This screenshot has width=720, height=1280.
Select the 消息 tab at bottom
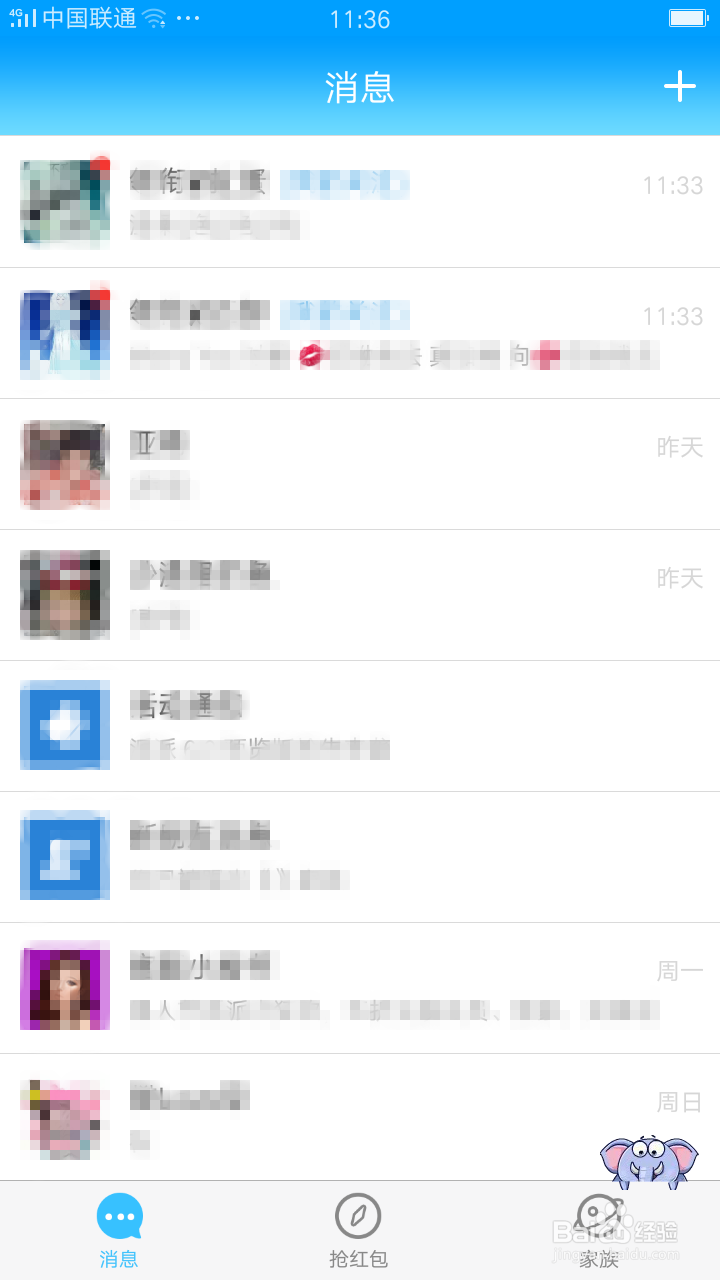120,1230
